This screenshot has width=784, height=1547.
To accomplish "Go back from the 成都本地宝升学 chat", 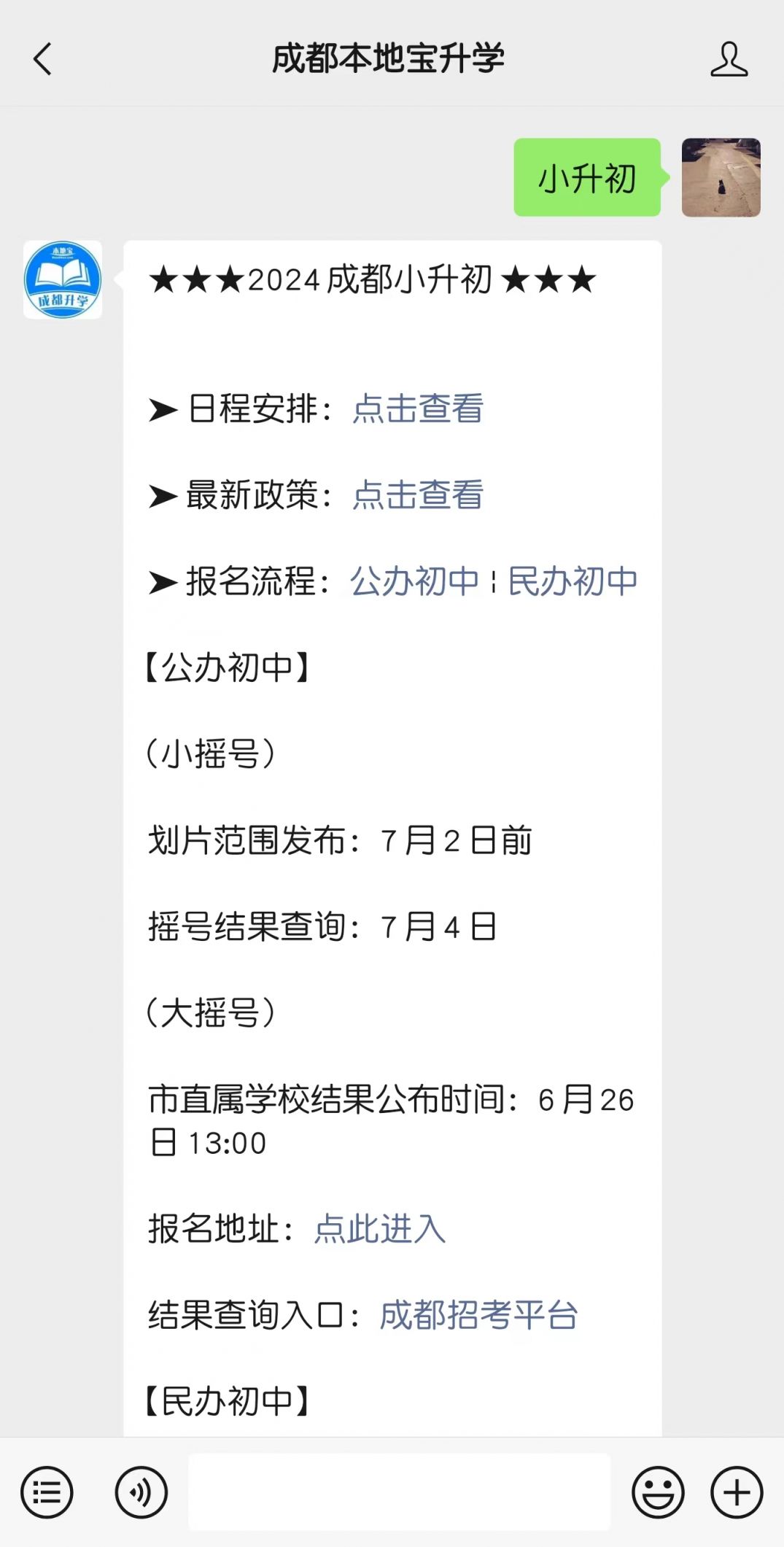I will click(x=42, y=59).
